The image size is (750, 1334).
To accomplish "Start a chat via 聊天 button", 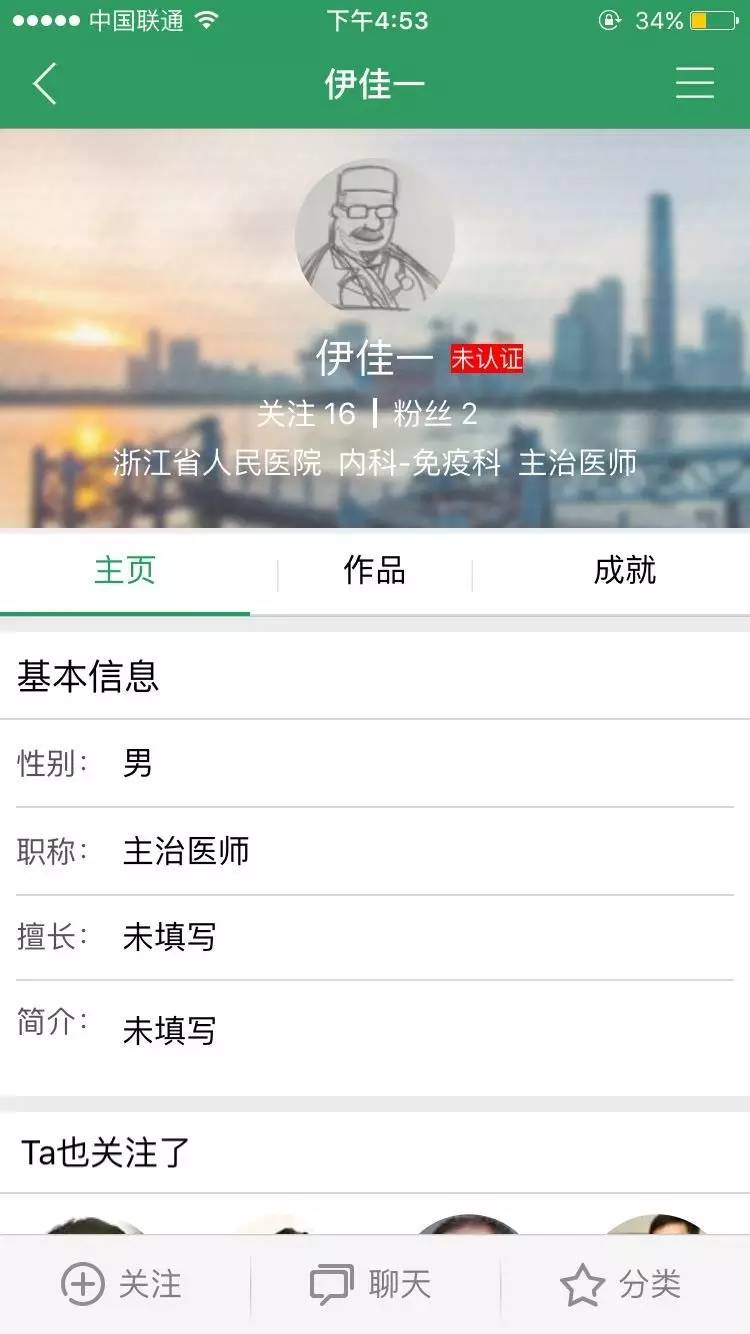I will pos(372,1284).
